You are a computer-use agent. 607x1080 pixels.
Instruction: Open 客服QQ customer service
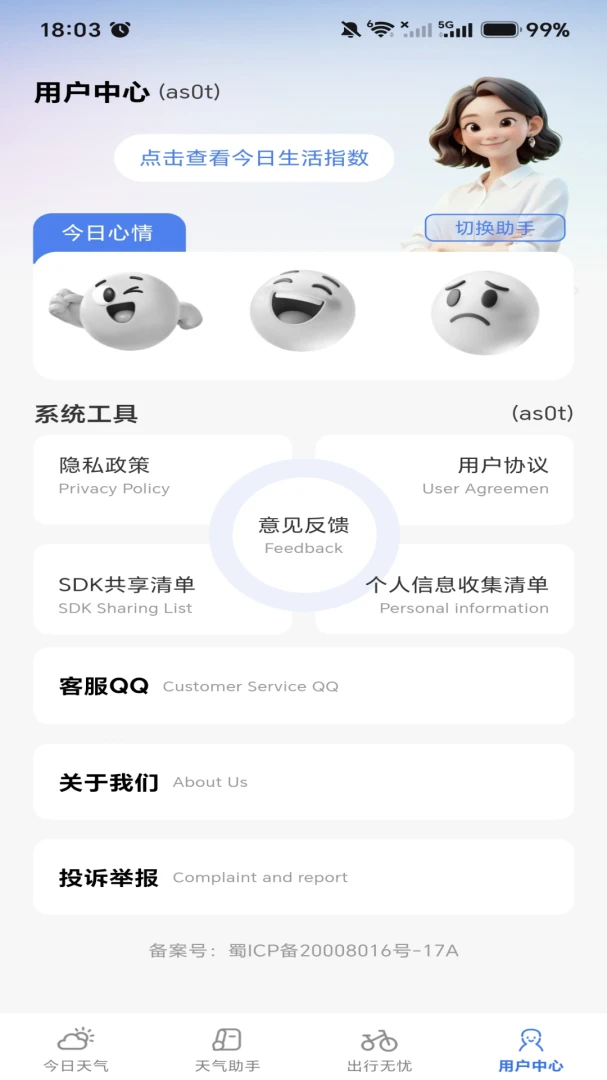303,685
